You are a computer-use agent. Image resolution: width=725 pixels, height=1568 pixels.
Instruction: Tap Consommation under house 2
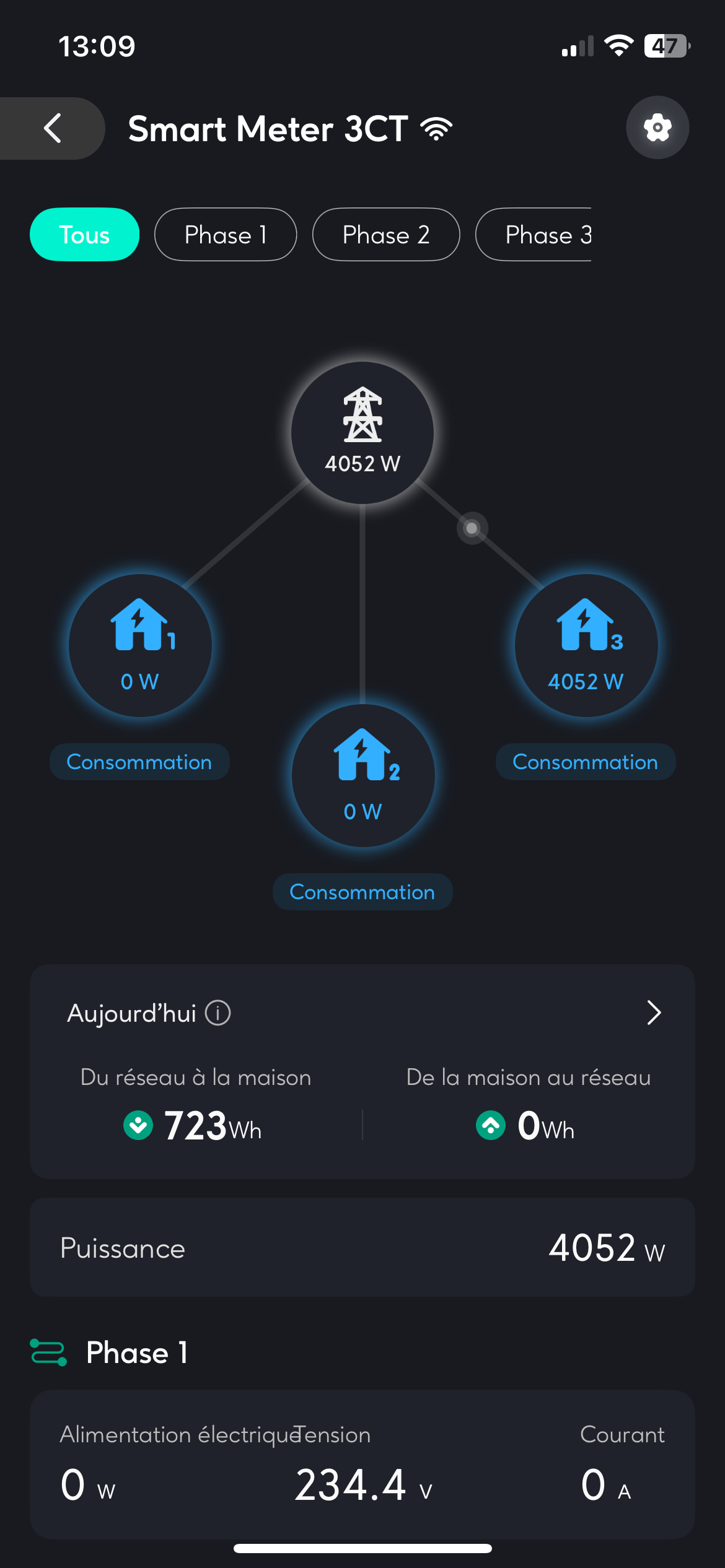pos(362,892)
